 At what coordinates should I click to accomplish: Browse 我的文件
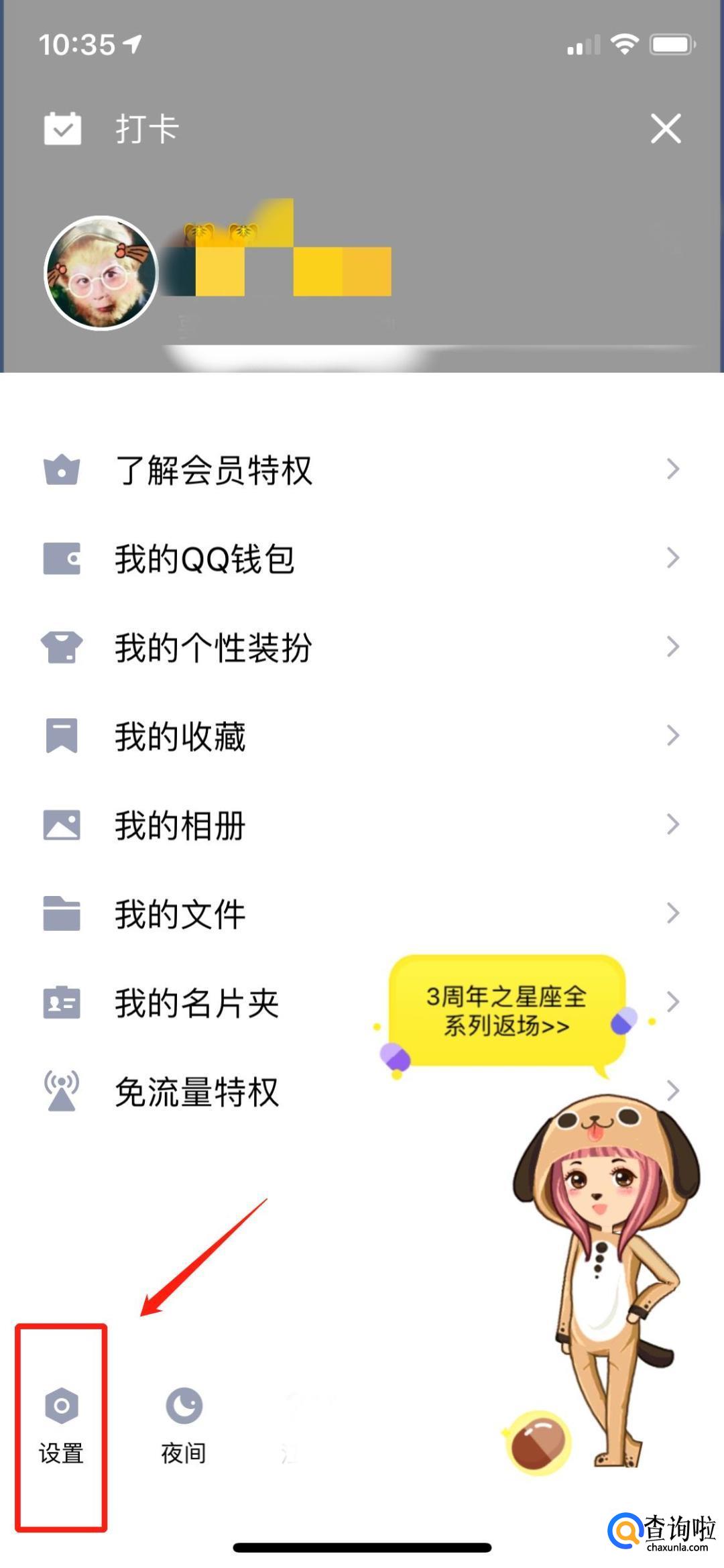tap(180, 913)
